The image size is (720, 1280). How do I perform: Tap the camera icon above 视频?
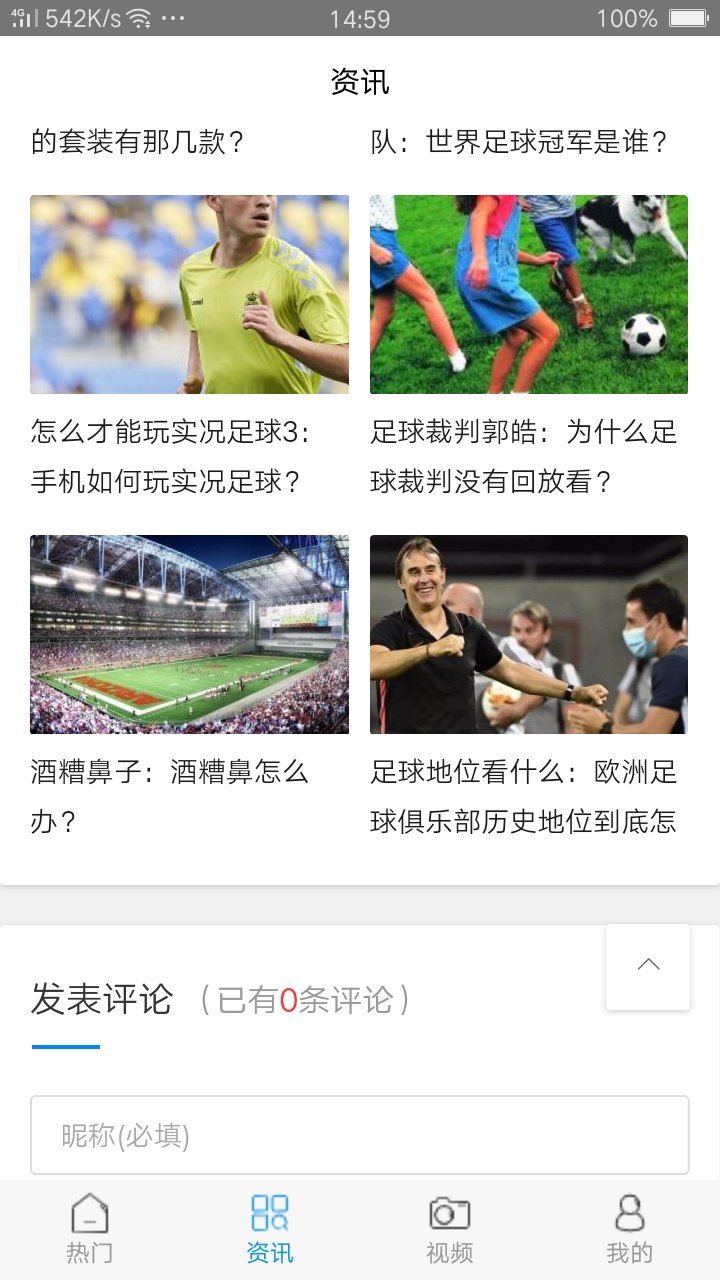pos(448,1213)
